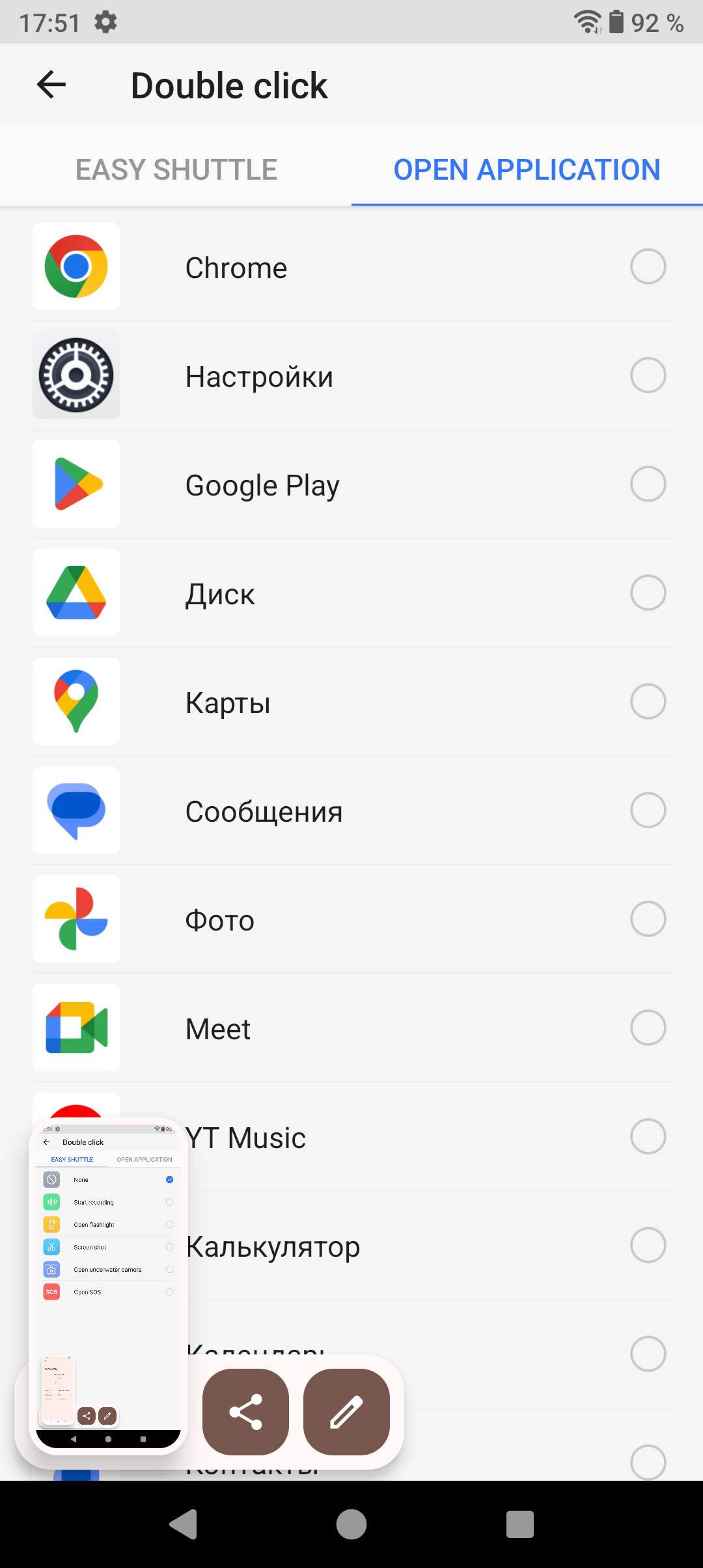Edit the screenshot with pencil button
Image resolution: width=703 pixels, height=1568 pixels.
tap(346, 1412)
